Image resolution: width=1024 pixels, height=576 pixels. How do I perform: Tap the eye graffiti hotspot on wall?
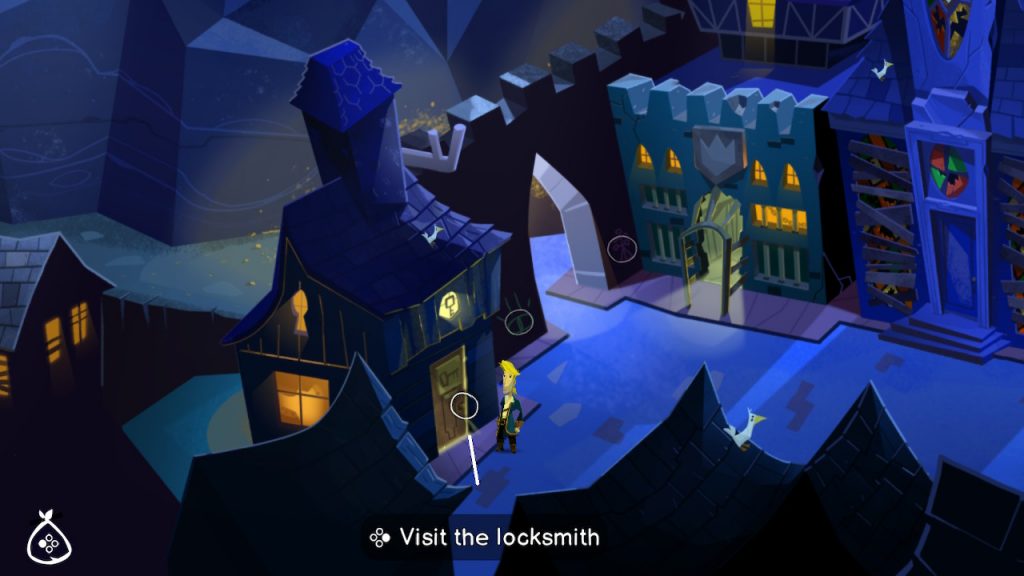coord(517,321)
